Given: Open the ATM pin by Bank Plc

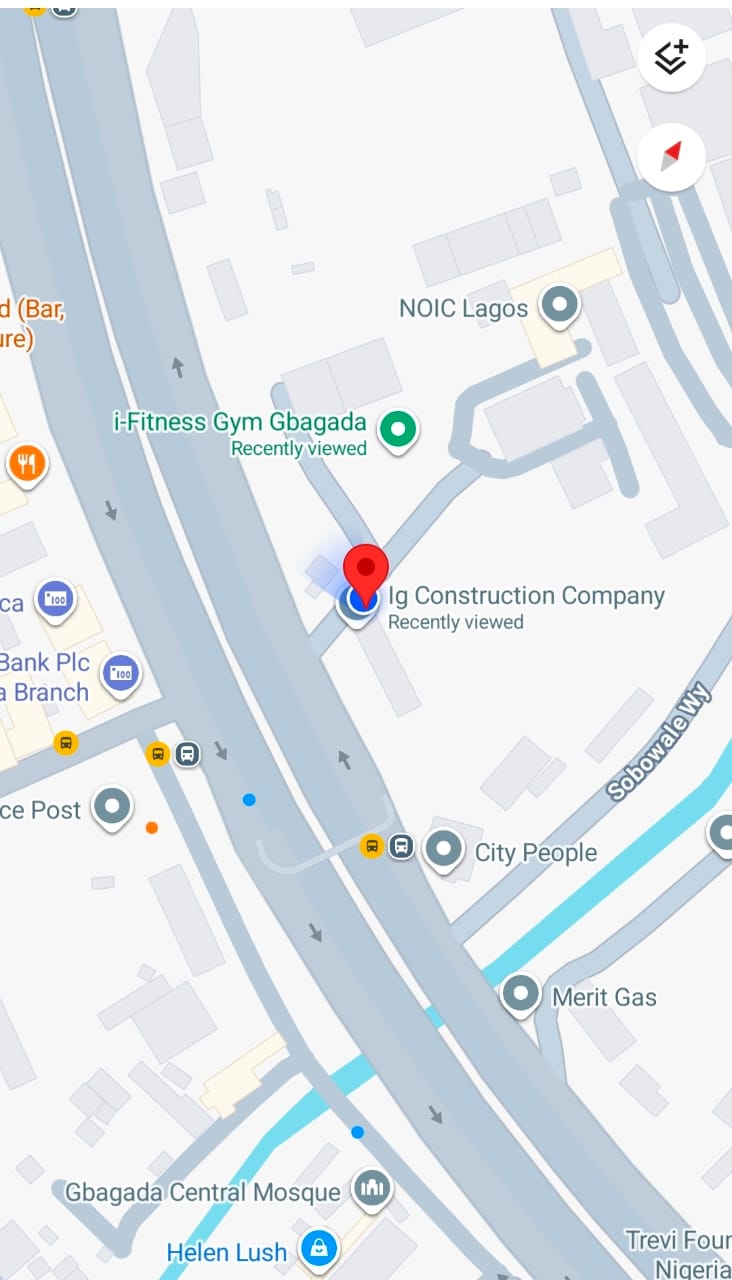Looking at the screenshot, I should click(121, 673).
